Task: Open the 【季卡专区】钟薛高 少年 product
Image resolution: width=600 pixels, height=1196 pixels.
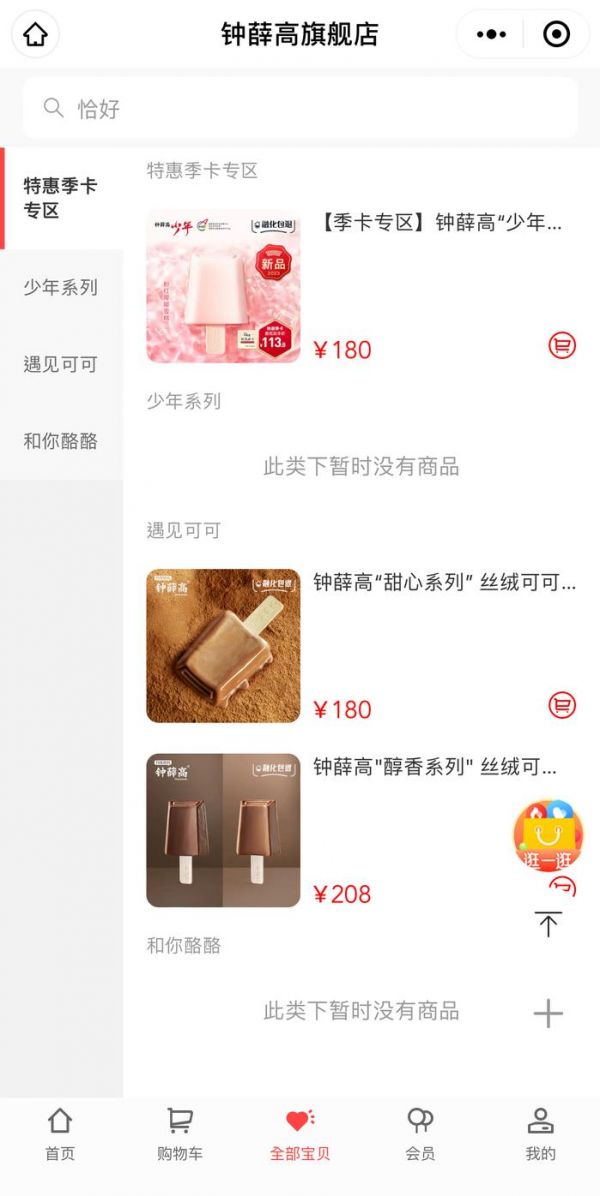Action: (x=438, y=223)
